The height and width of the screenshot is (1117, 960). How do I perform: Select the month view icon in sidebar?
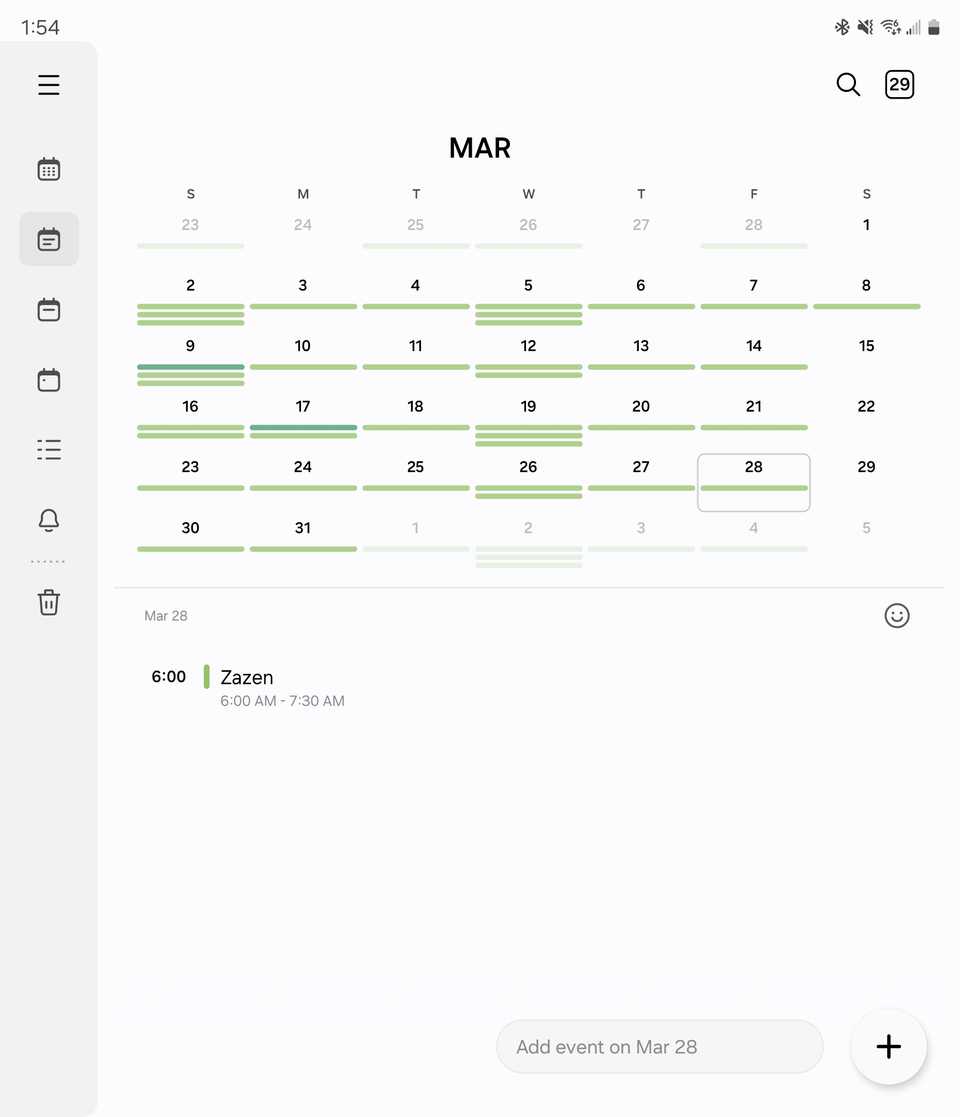pyautogui.click(x=48, y=239)
